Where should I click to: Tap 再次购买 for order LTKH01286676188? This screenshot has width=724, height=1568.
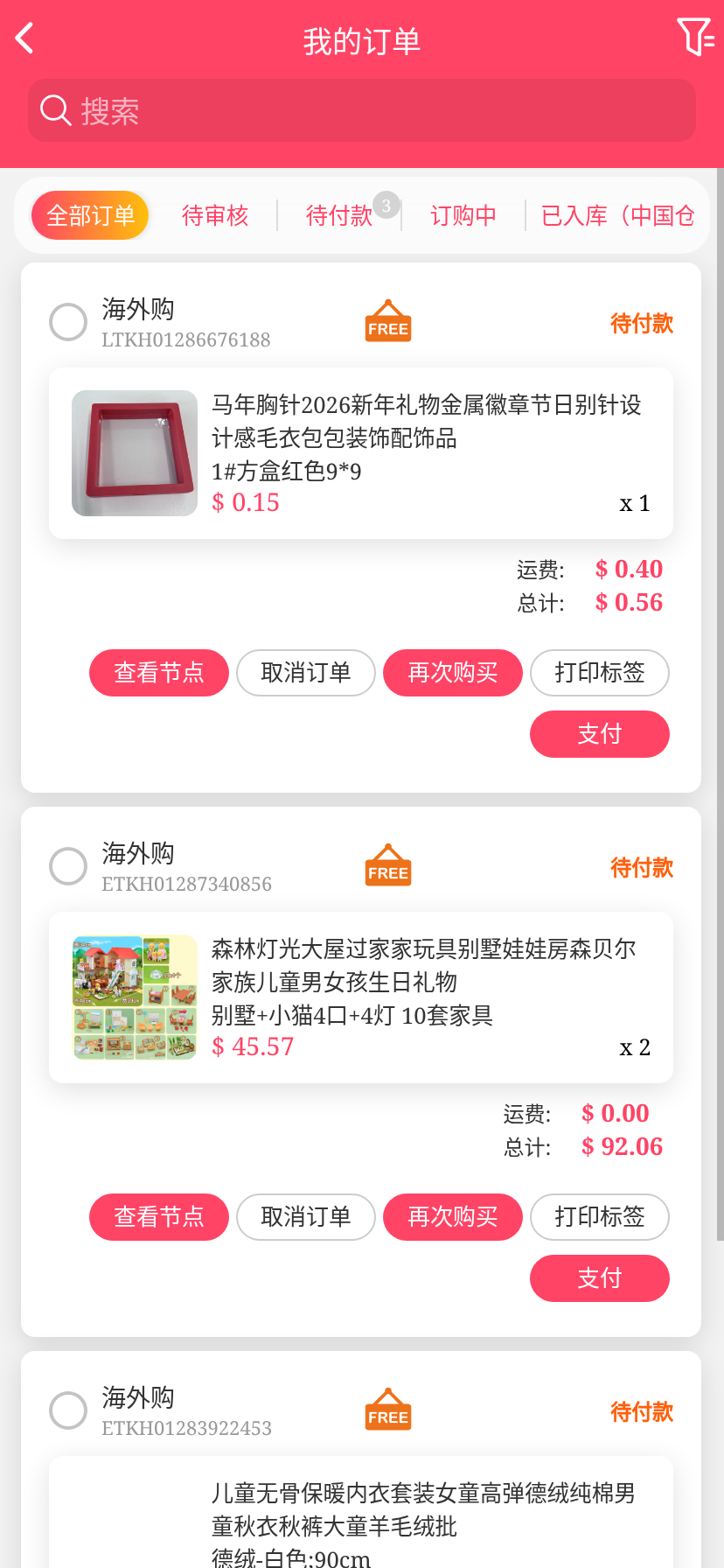coord(453,673)
